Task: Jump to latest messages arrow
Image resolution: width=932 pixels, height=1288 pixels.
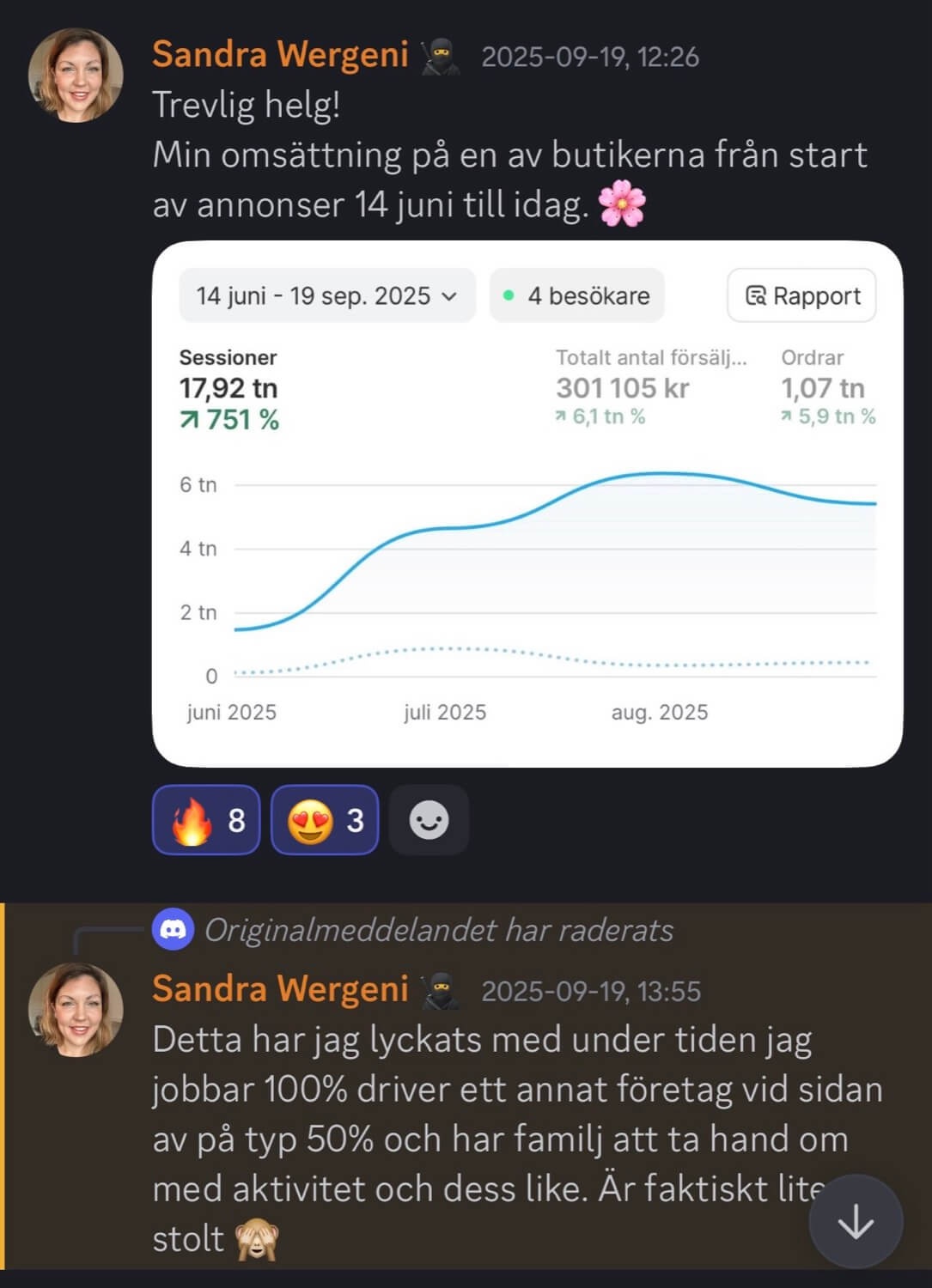Action: (856, 1221)
